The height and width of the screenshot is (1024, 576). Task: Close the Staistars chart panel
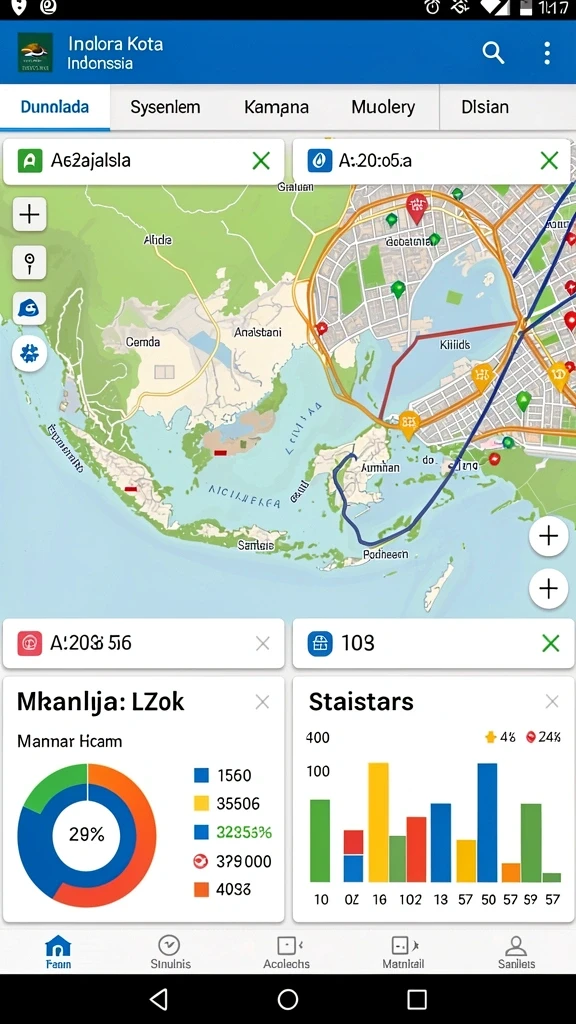552,702
